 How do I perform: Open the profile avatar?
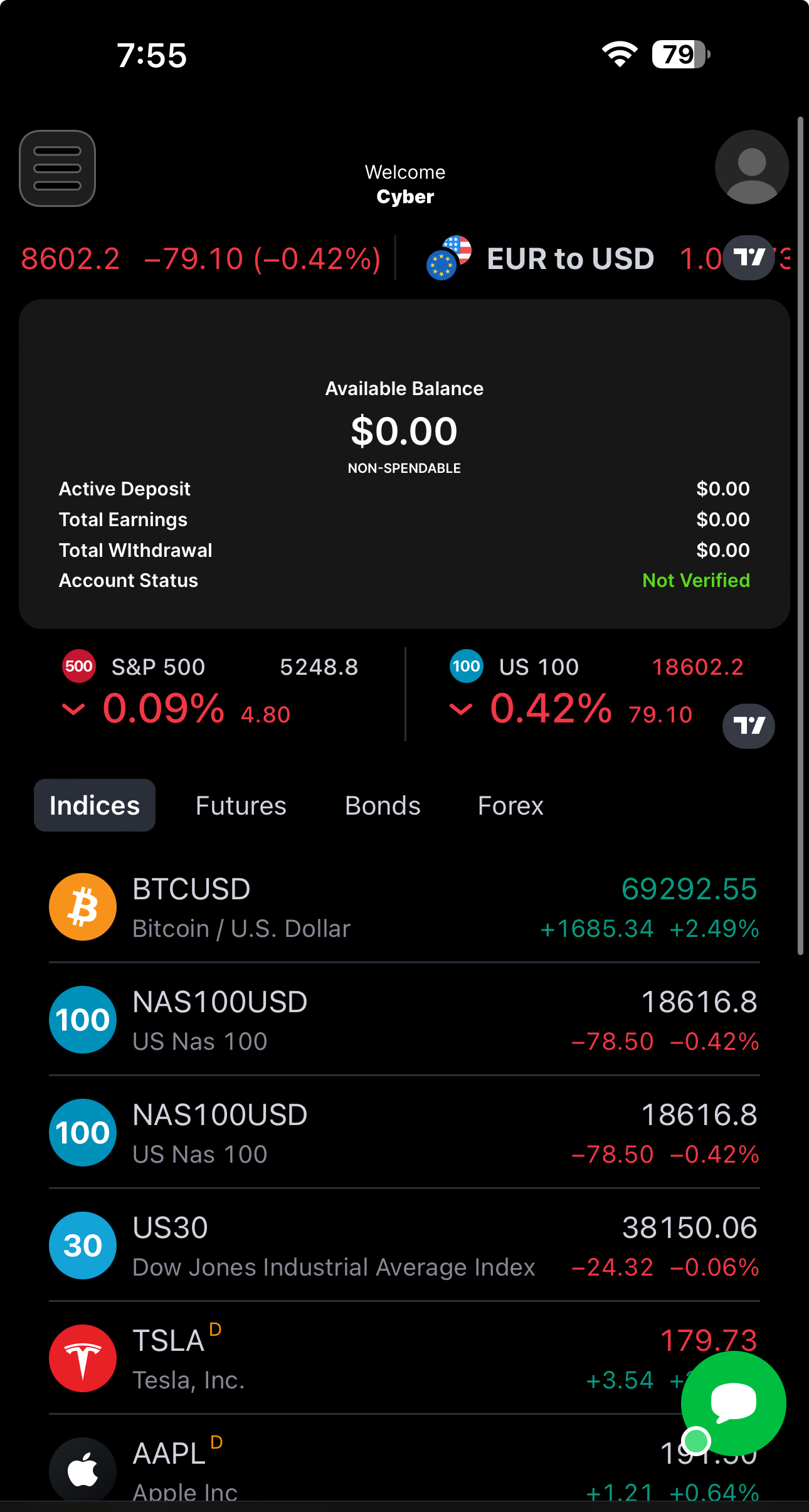[x=751, y=167]
